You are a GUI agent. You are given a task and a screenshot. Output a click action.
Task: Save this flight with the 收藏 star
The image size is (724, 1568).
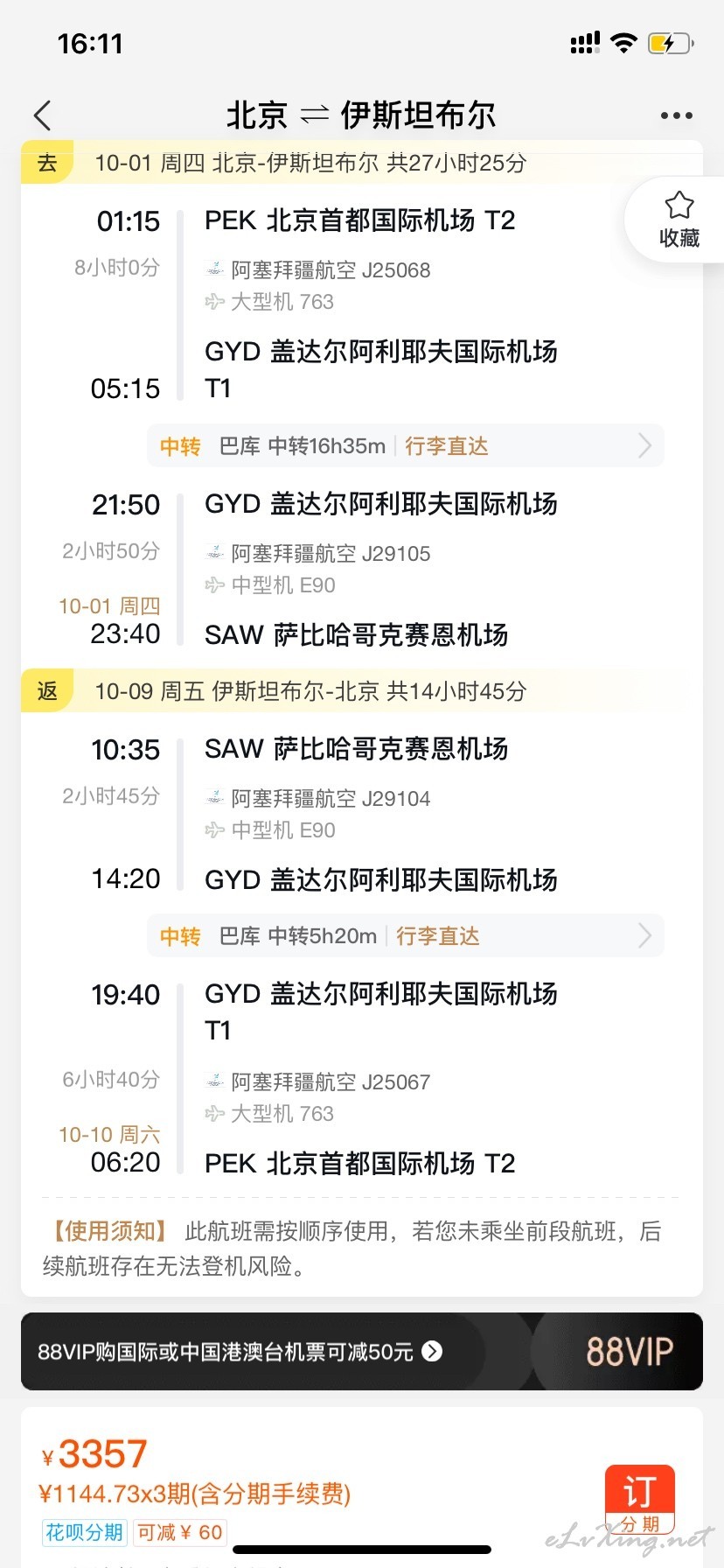[679, 220]
